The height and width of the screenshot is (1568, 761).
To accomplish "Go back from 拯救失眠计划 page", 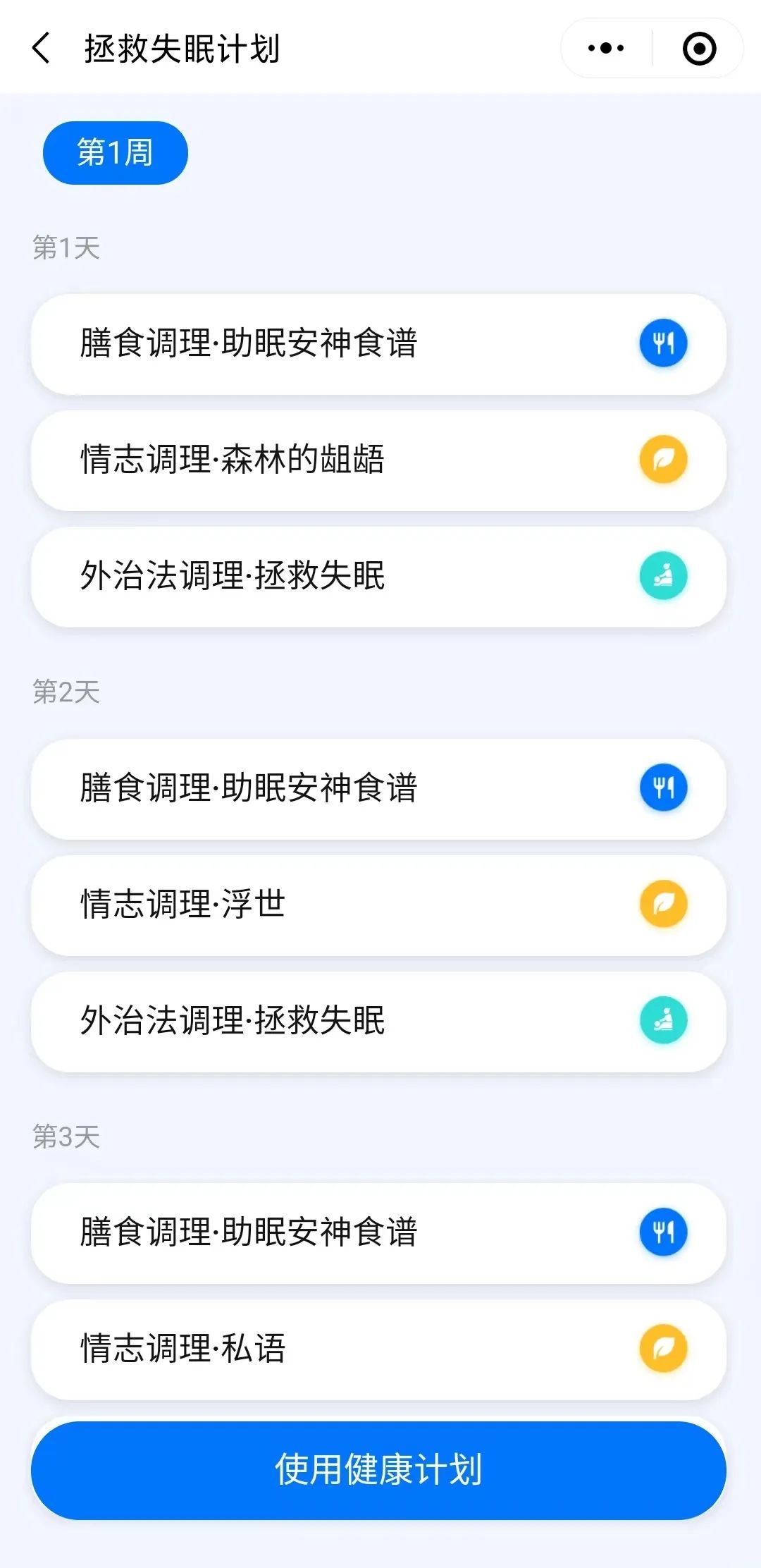I will tap(41, 49).
